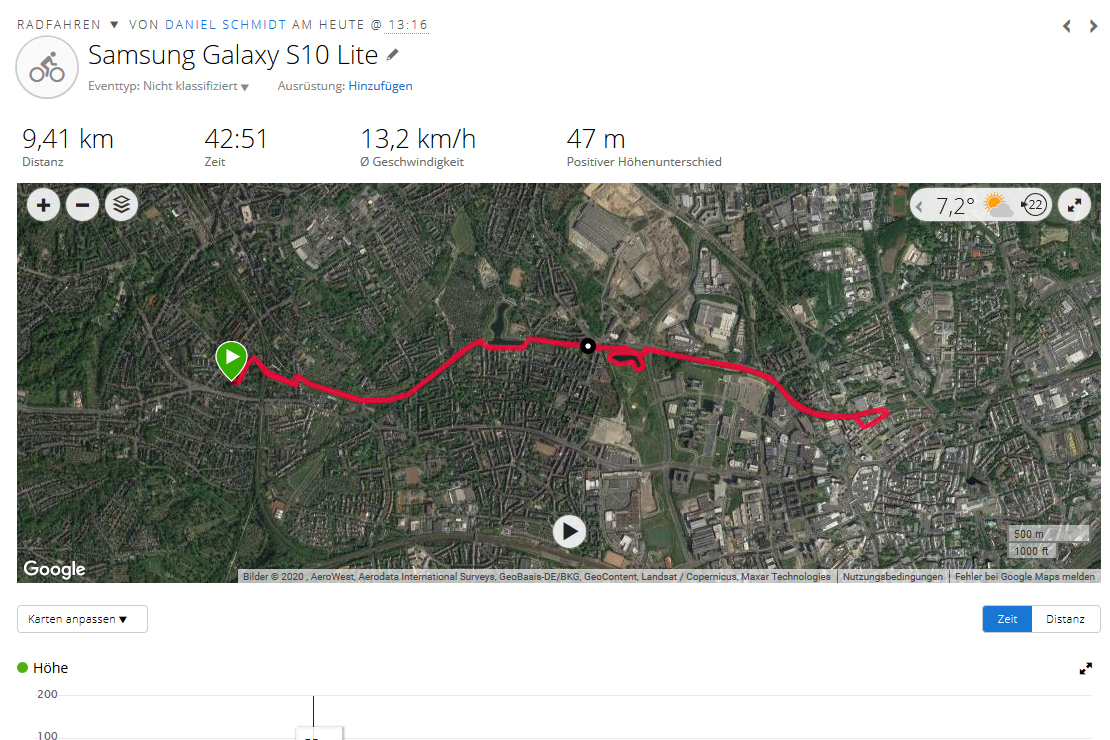
Task: Zoom in on the map
Action: 43,206
